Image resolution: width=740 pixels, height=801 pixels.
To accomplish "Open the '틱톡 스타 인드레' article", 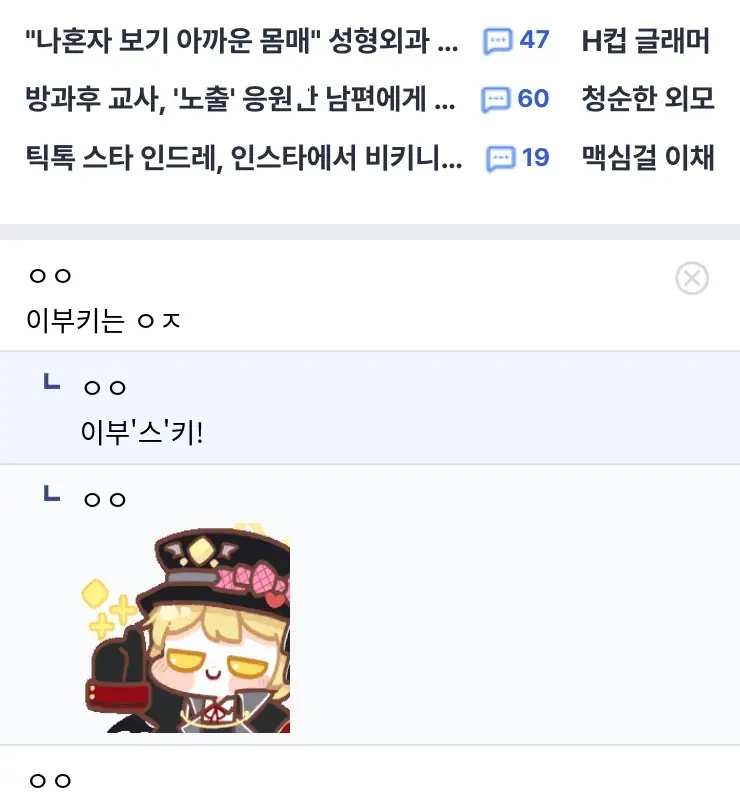I will point(244,157).
